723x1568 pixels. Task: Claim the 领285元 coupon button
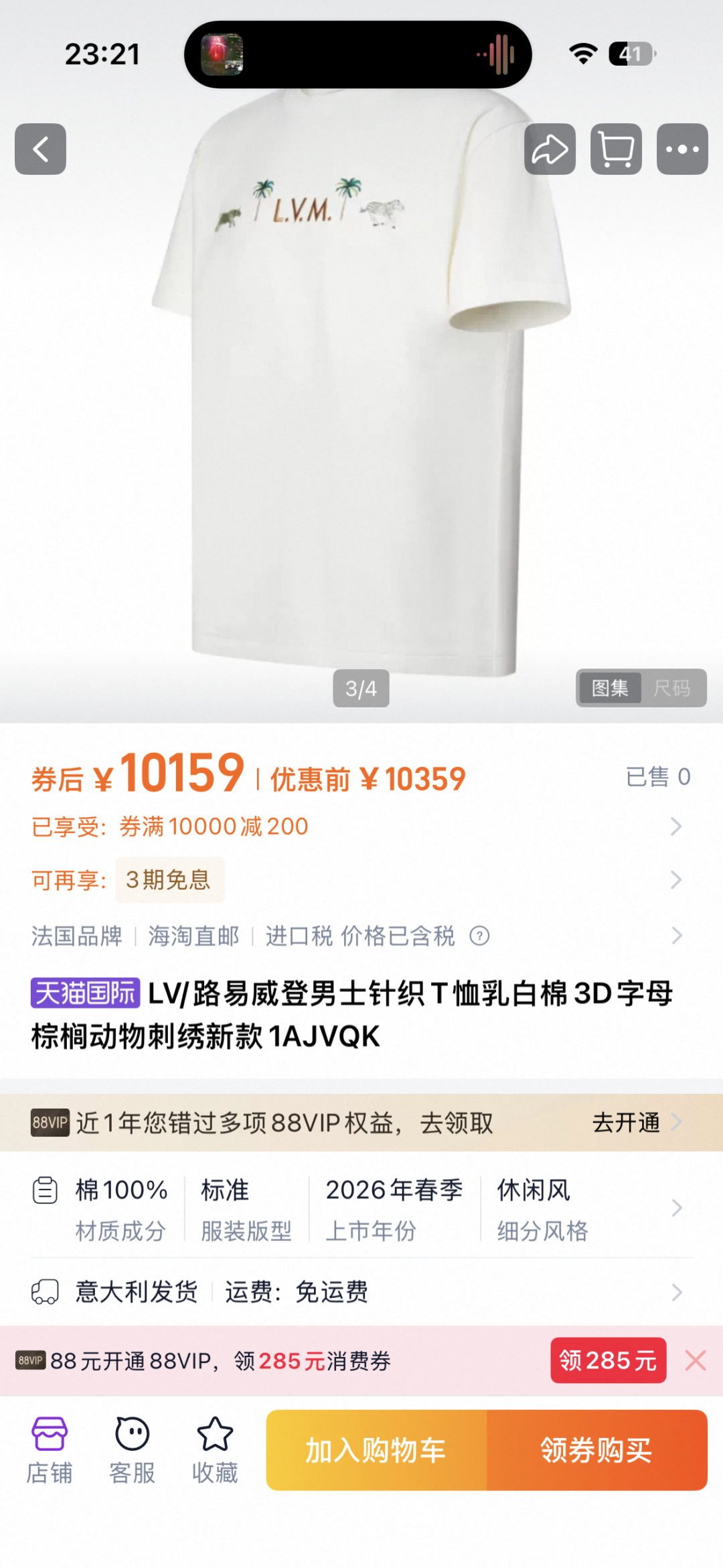pos(608,1360)
